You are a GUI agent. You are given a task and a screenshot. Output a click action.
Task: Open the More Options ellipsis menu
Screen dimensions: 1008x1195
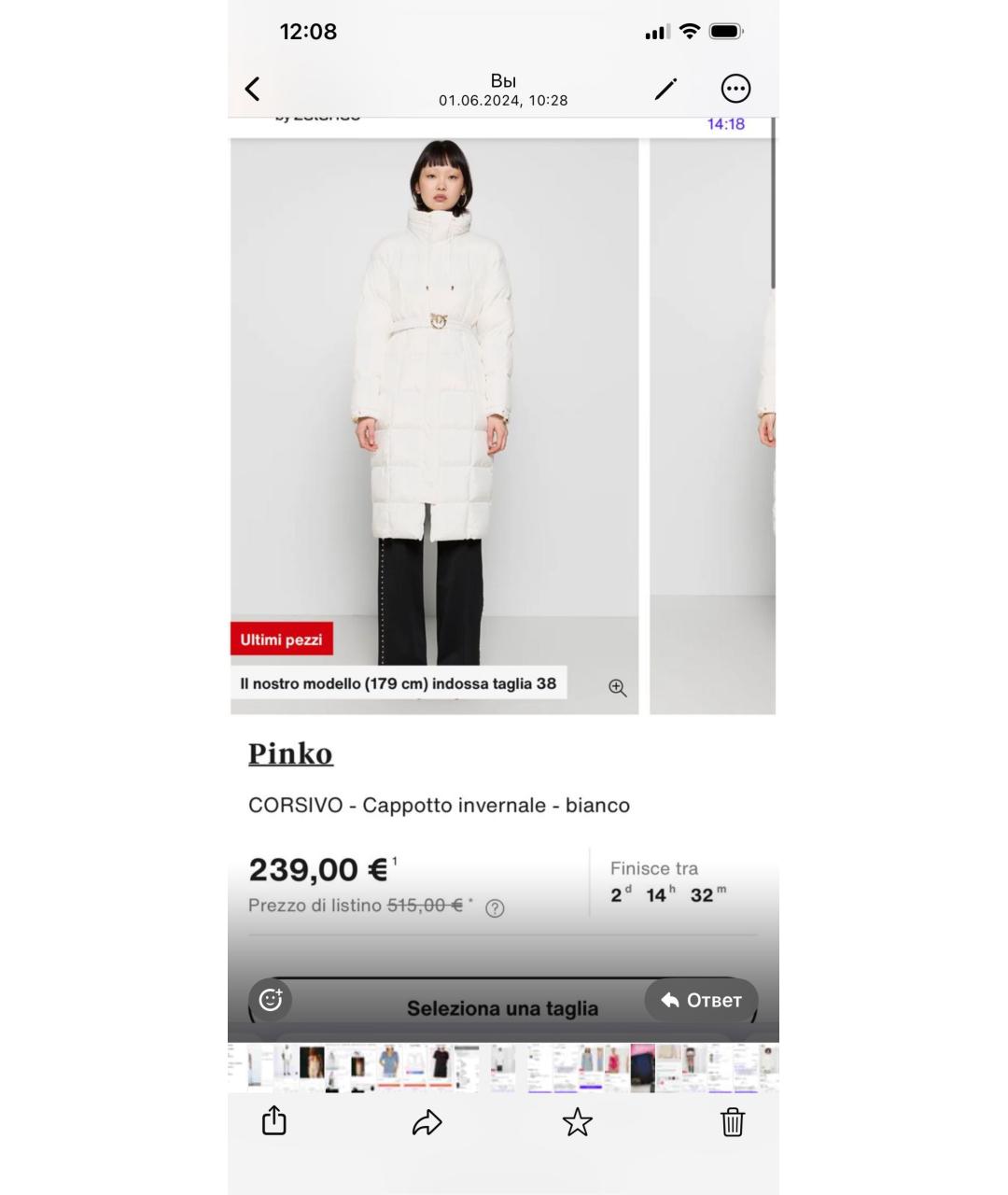(x=735, y=88)
